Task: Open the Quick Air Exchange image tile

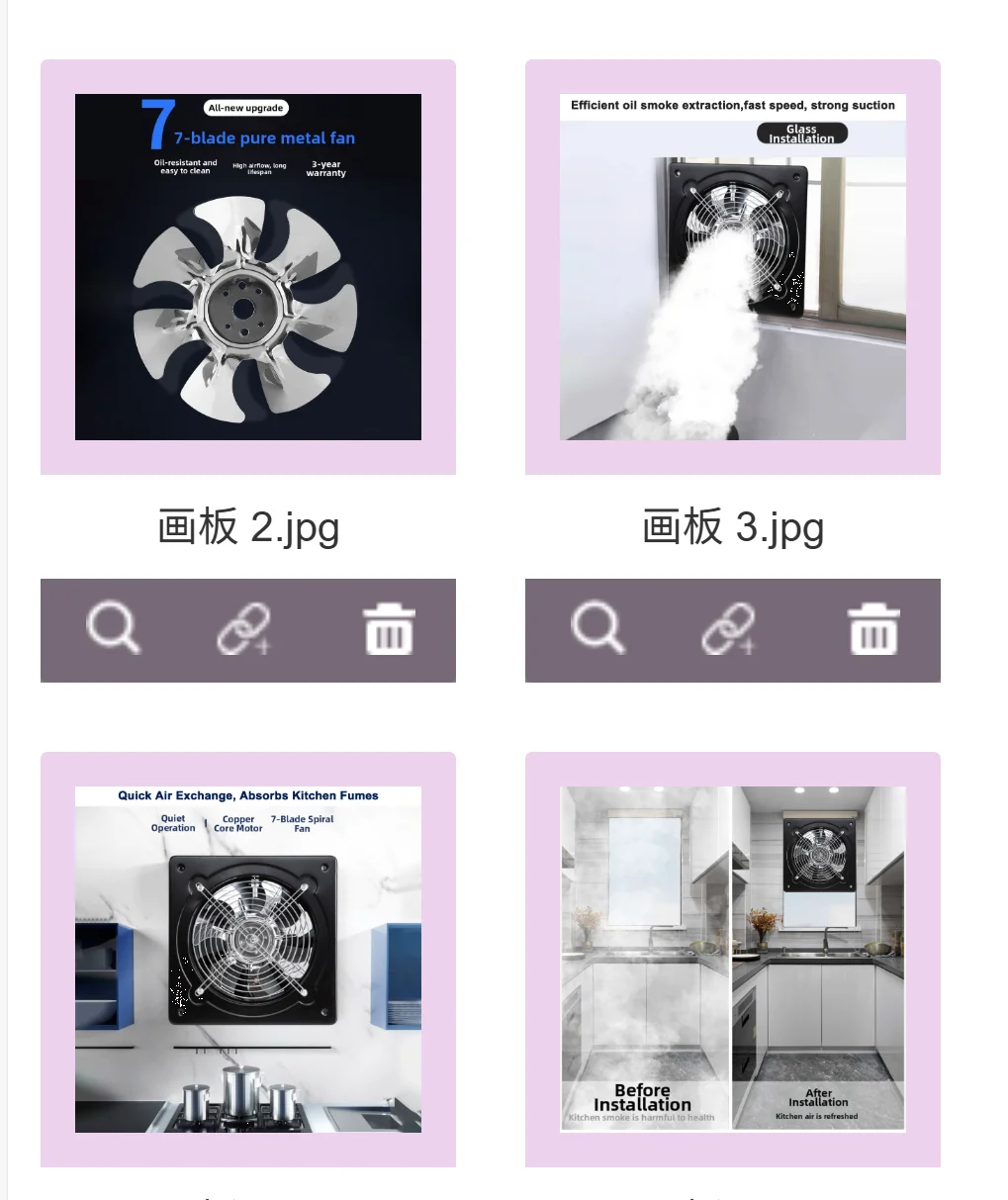Action: [248, 959]
